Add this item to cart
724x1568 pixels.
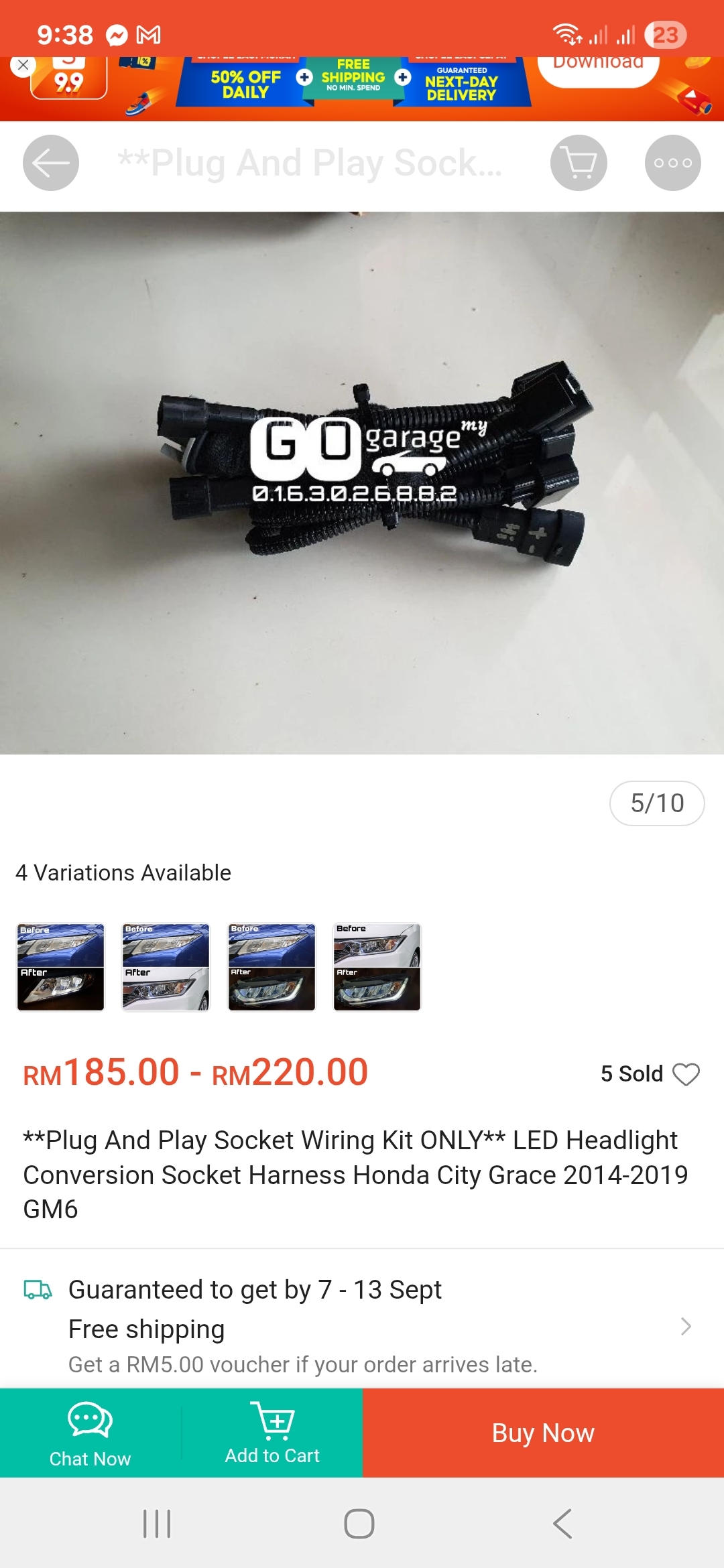click(x=272, y=1433)
